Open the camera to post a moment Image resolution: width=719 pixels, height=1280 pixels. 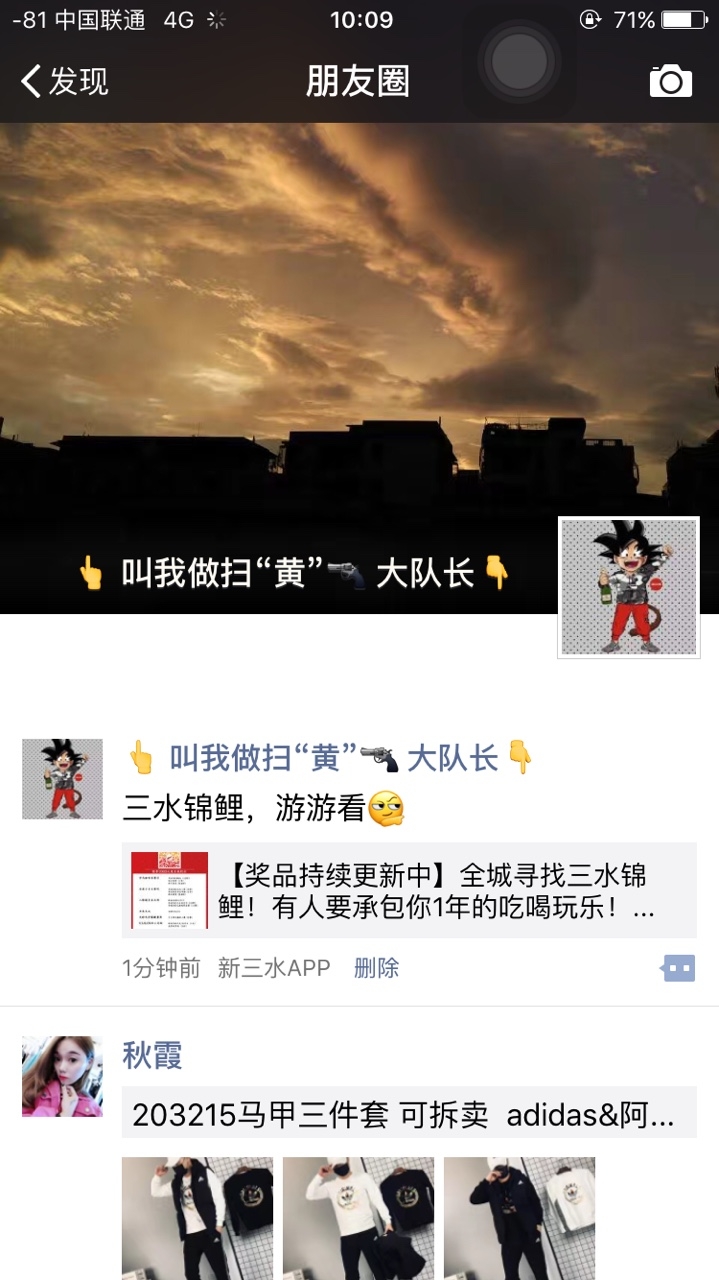tap(670, 81)
